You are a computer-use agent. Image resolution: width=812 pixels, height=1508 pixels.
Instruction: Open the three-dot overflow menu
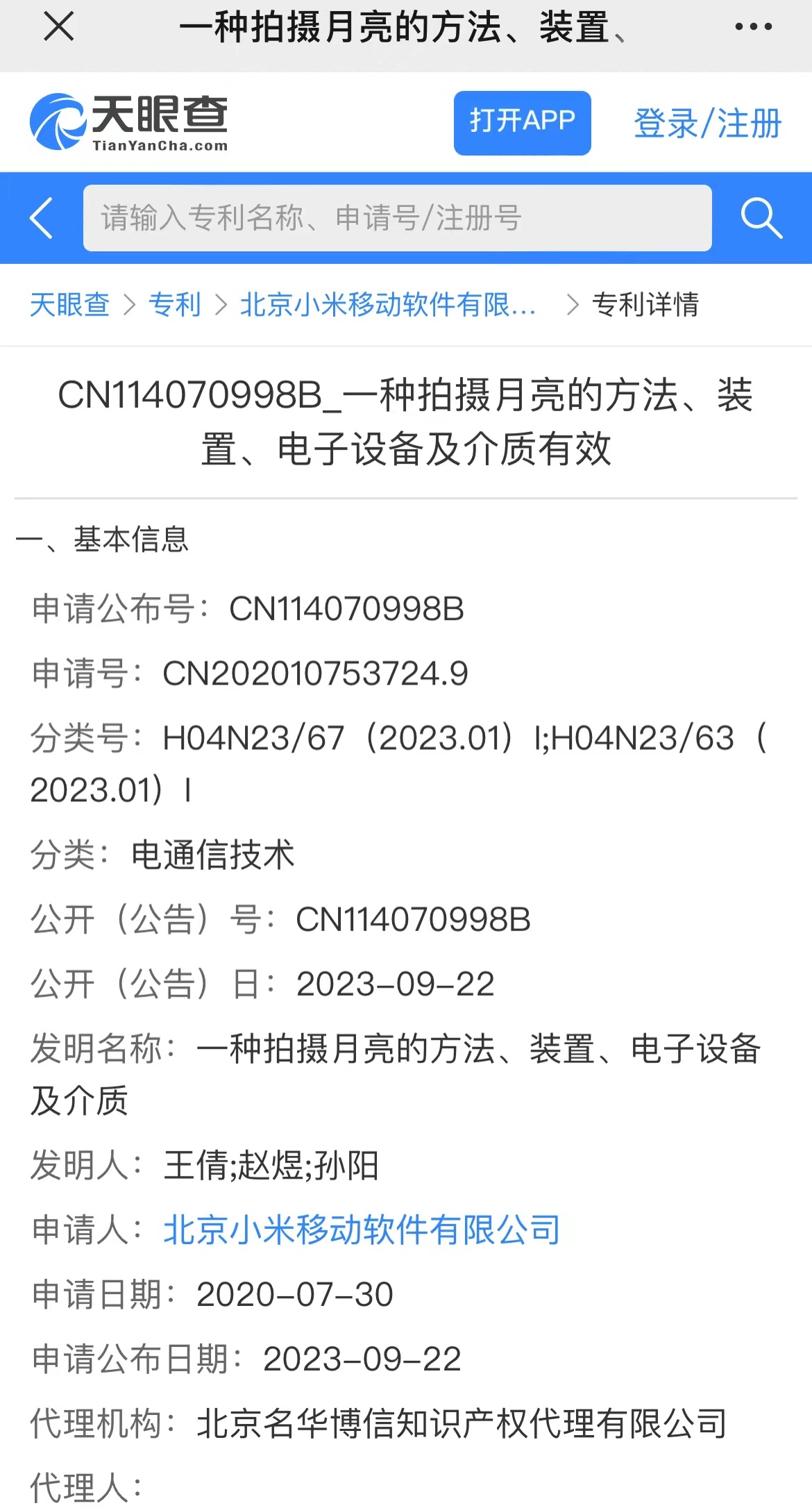tap(753, 27)
